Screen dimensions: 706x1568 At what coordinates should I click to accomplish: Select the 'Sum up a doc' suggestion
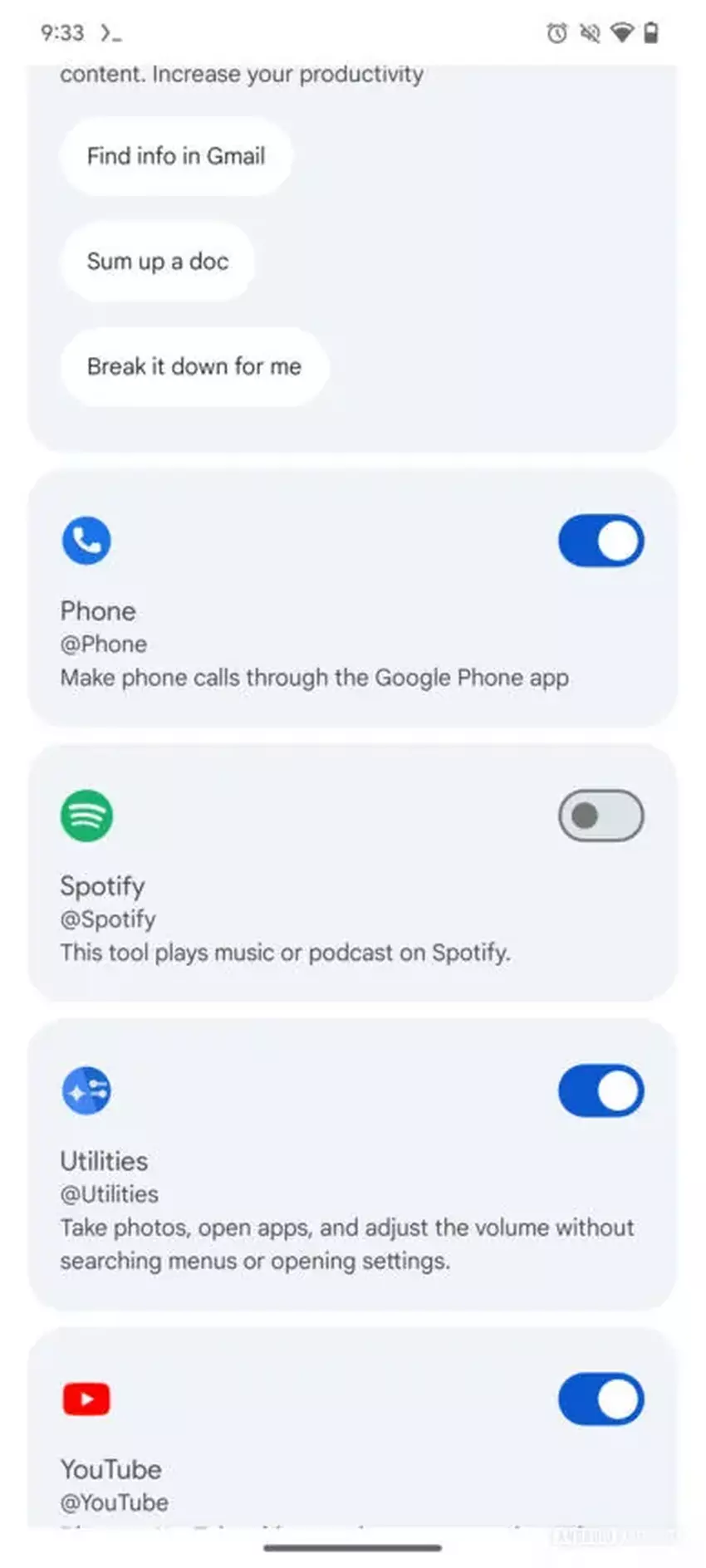coord(158,262)
